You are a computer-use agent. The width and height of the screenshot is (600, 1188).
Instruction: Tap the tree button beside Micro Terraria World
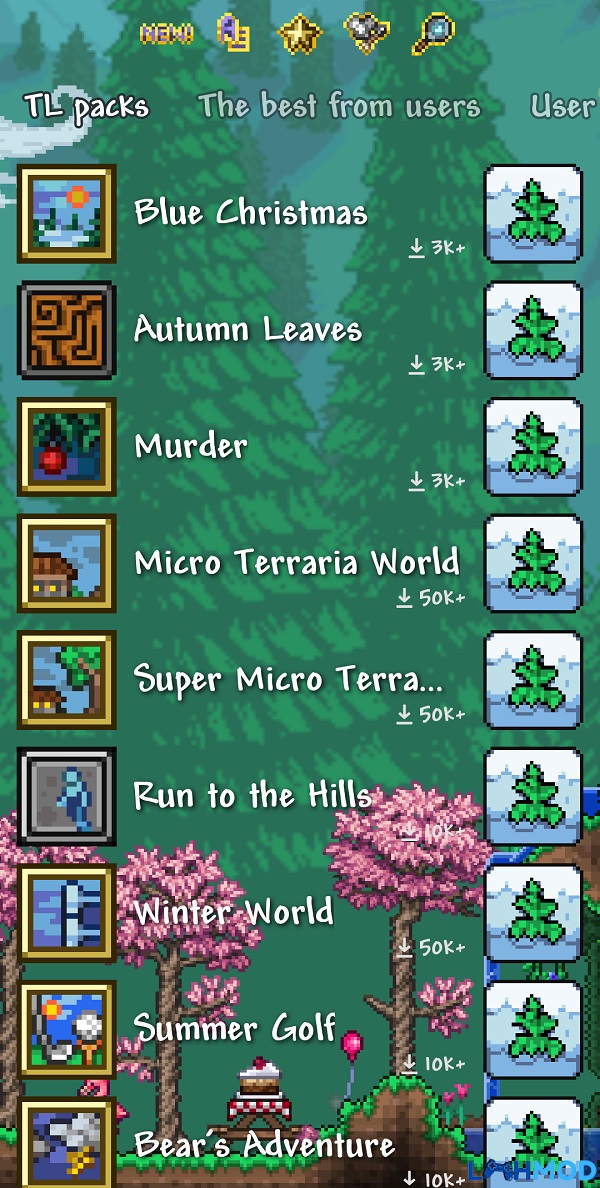pyautogui.click(x=533, y=563)
